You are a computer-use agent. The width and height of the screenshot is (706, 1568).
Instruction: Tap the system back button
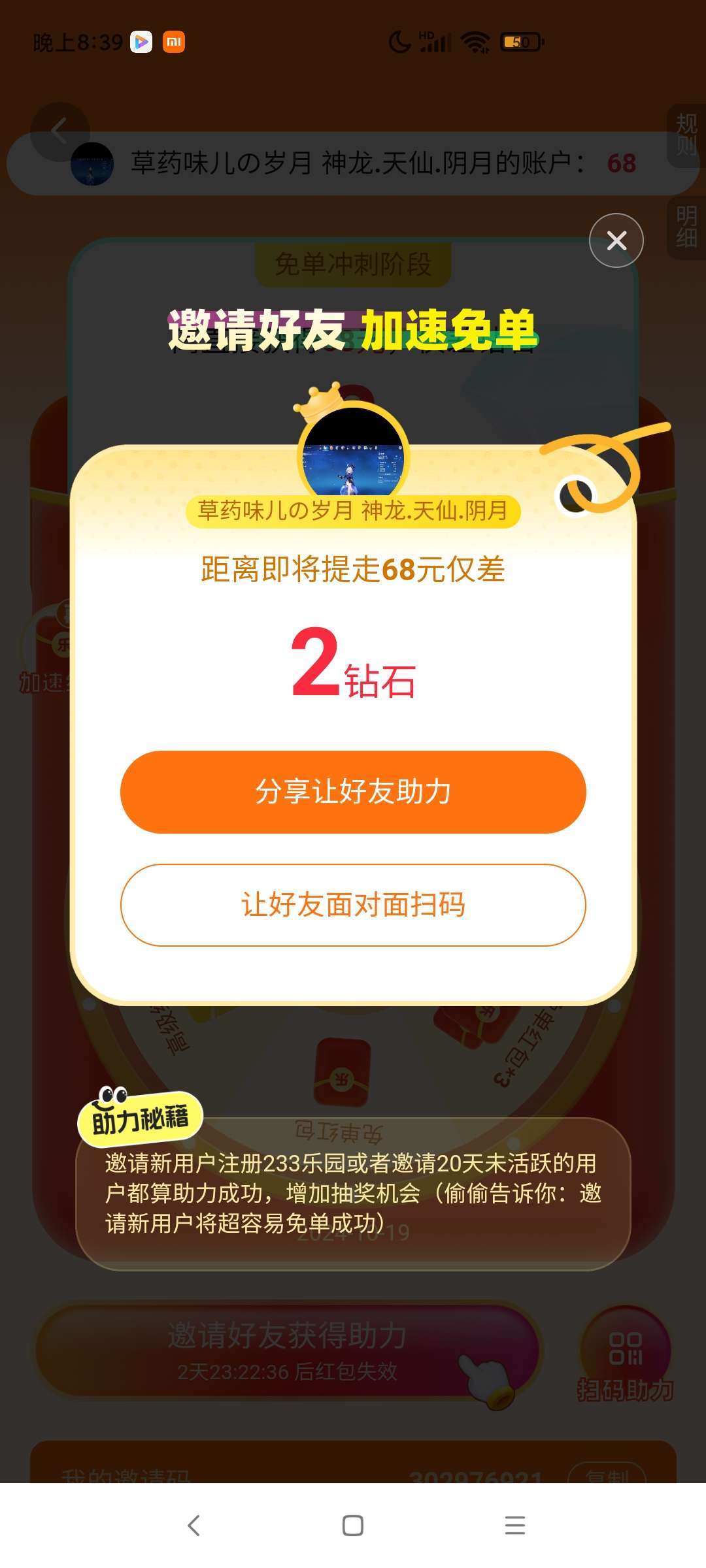click(x=193, y=1526)
